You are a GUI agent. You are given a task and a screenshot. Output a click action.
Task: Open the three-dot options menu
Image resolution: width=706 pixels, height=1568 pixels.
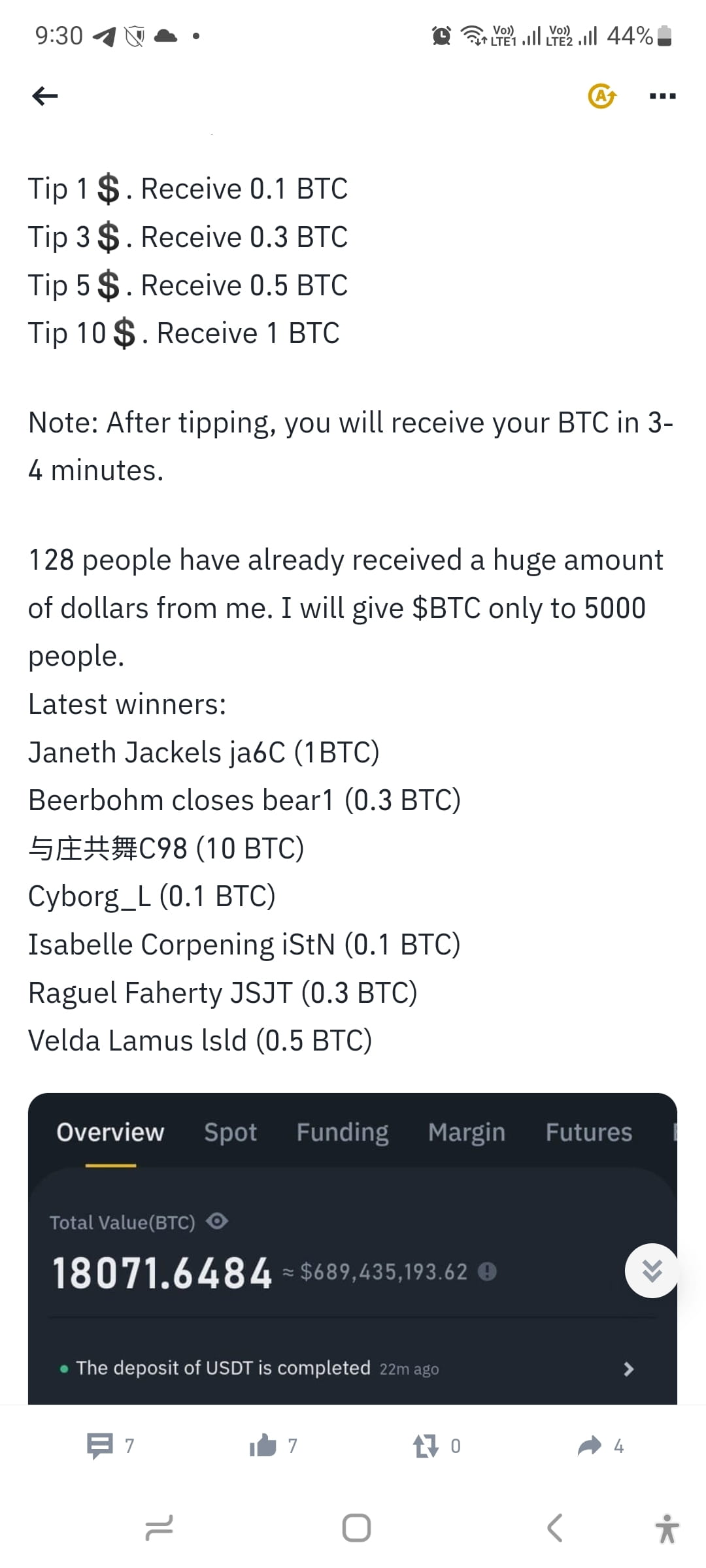tap(662, 95)
